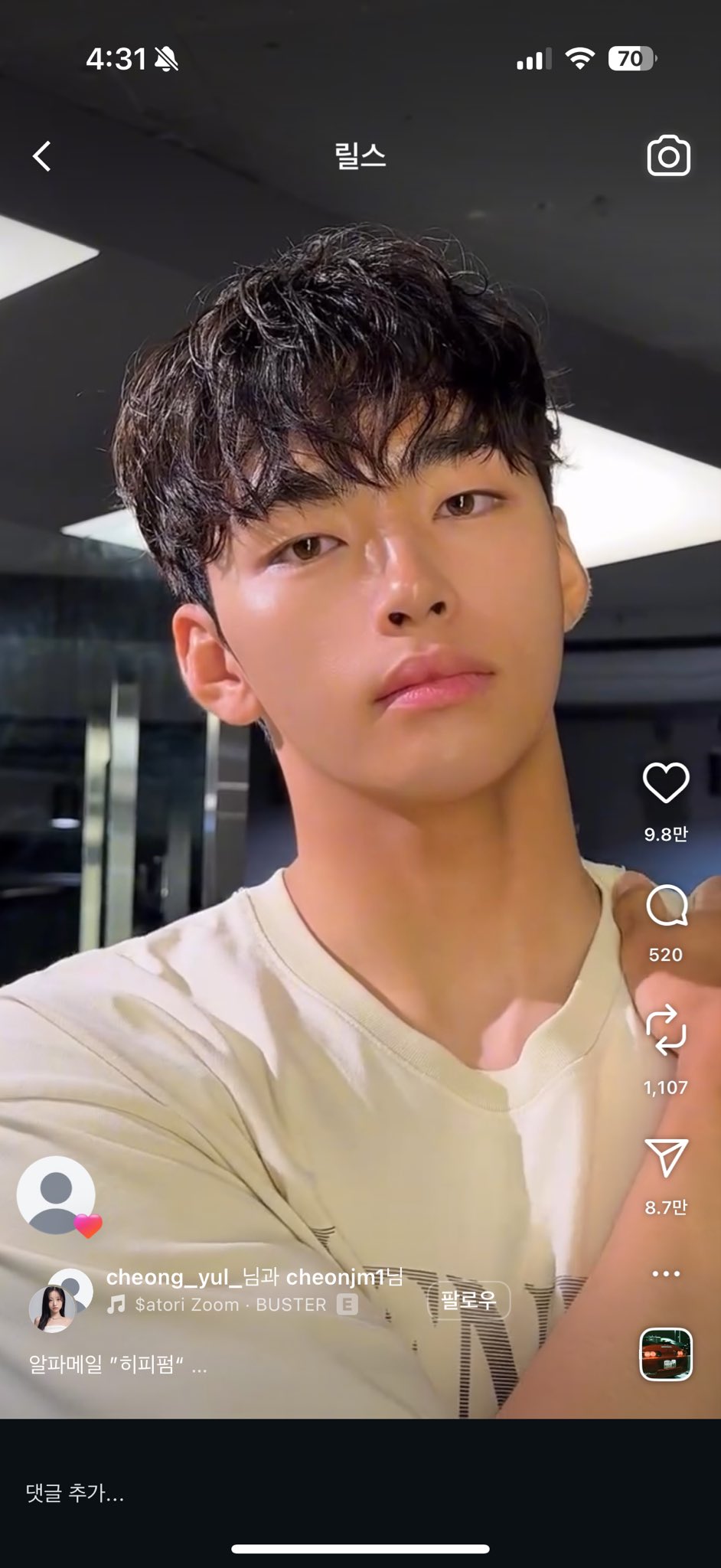Share this reel via the paper plane
Screen dimensions: 721x1568
(666, 1157)
